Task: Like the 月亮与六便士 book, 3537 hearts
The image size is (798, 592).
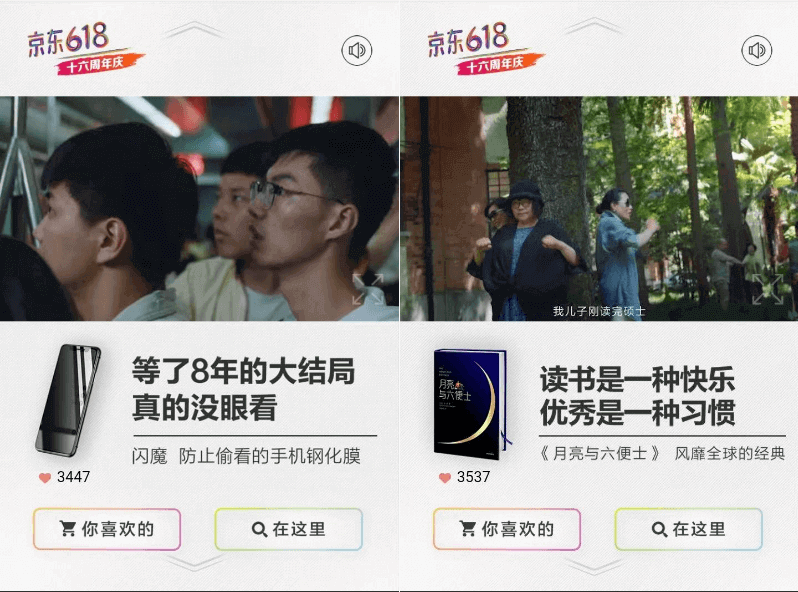Action: (x=445, y=477)
